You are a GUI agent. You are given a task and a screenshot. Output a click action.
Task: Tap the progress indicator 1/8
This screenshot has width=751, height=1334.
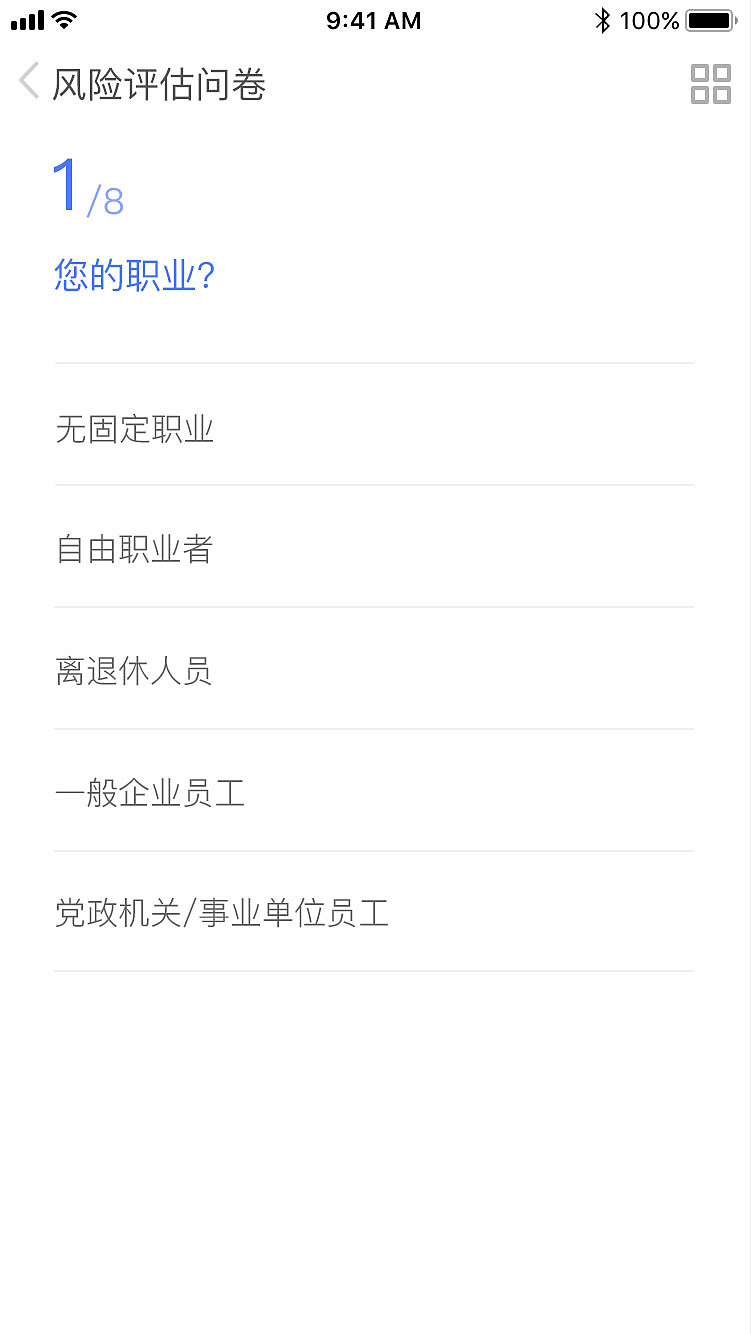point(88,188)
